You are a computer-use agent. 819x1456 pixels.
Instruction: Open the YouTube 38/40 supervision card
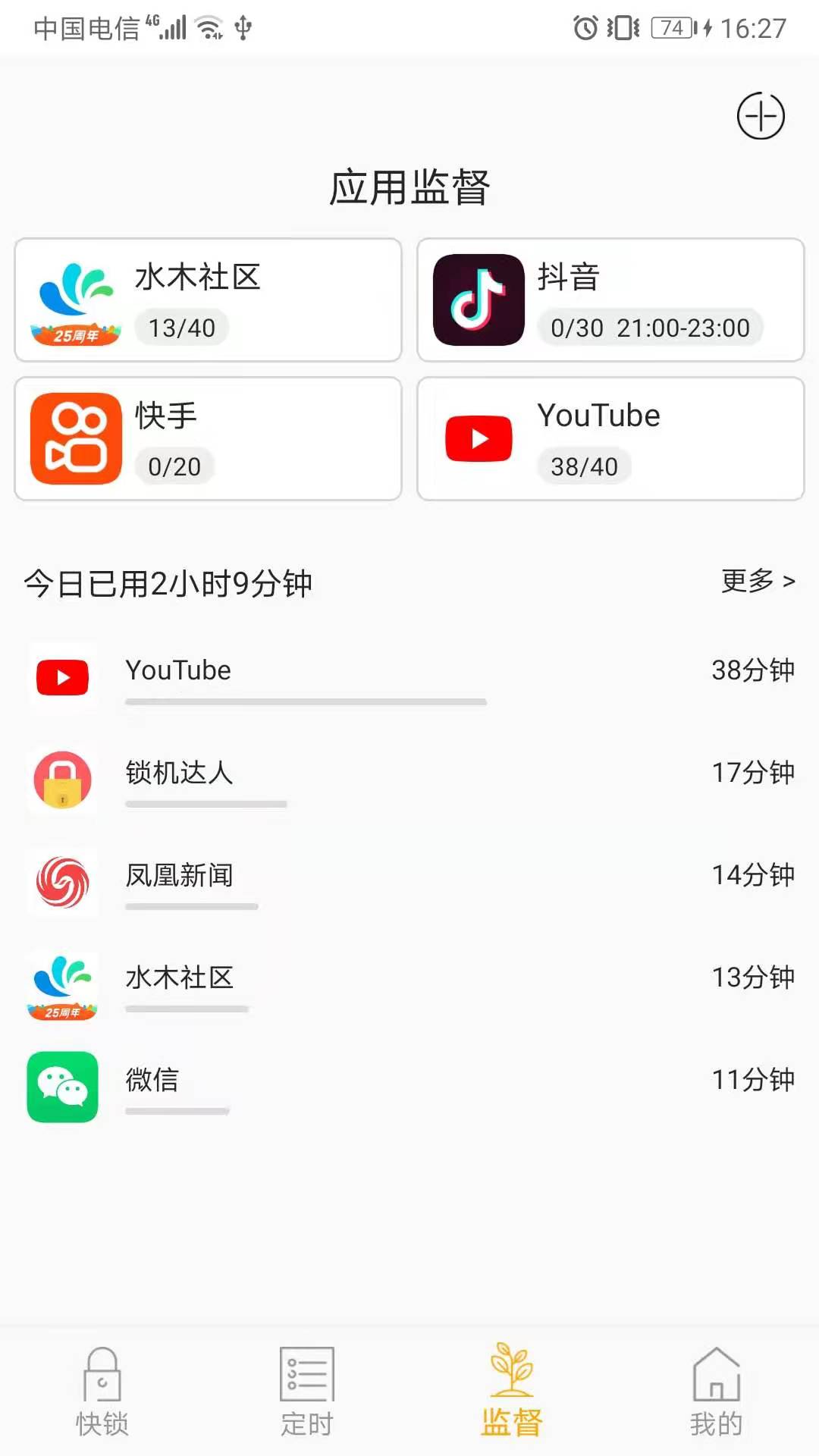coord(610,439)
